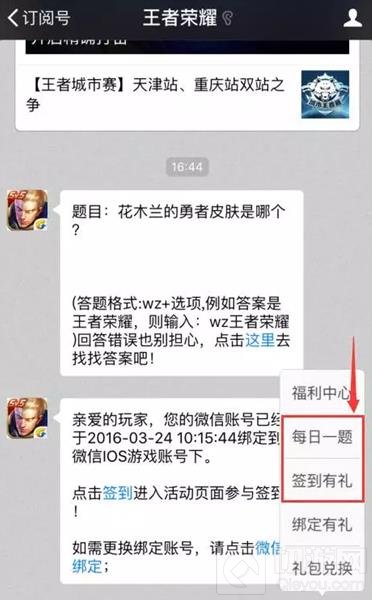372x600 pixels.
Task: Open 签到有礼 menu item
Action: [x=322, y=480]
